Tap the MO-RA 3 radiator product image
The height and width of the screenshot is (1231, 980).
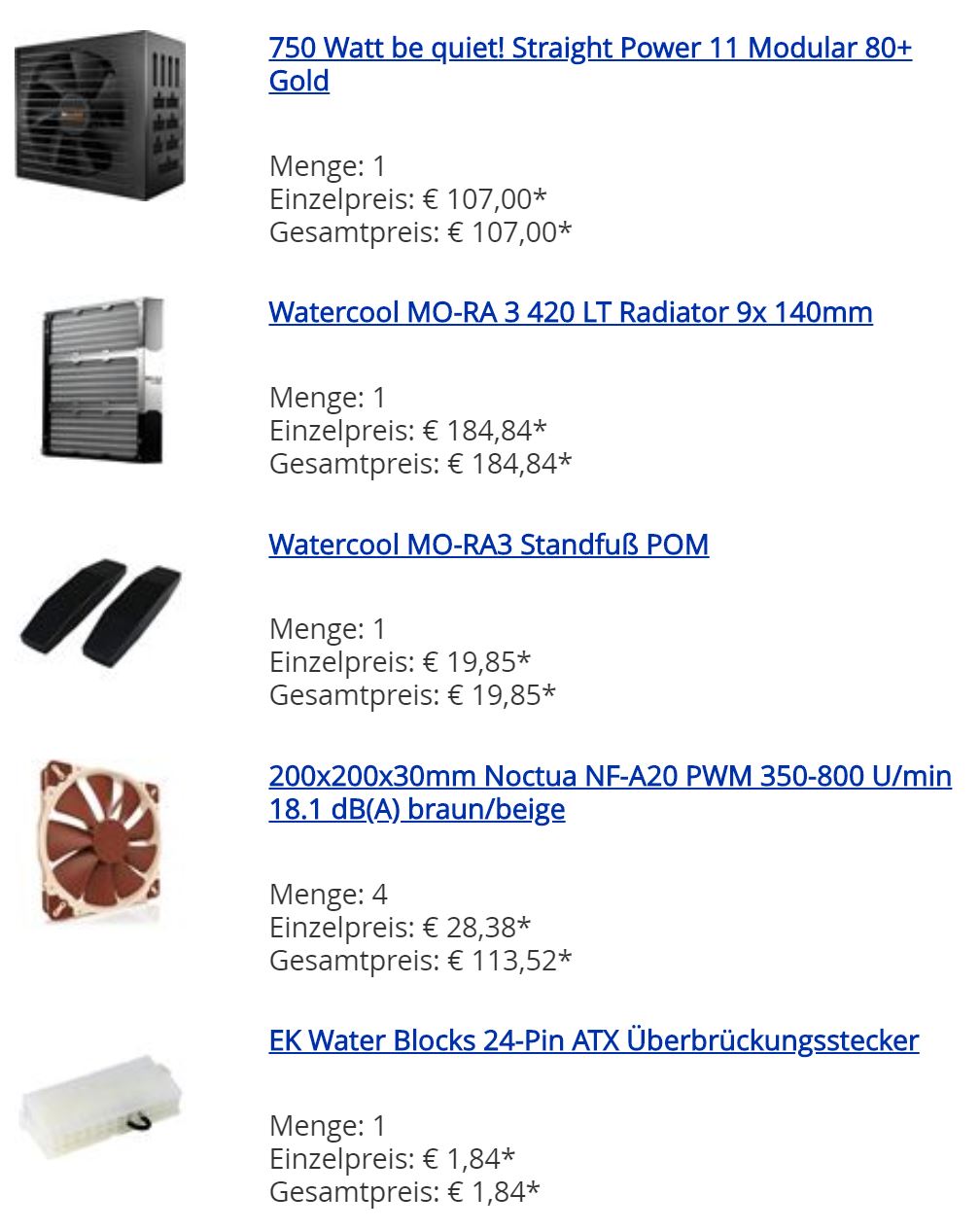pyautogui.click(x=101, y=379)
